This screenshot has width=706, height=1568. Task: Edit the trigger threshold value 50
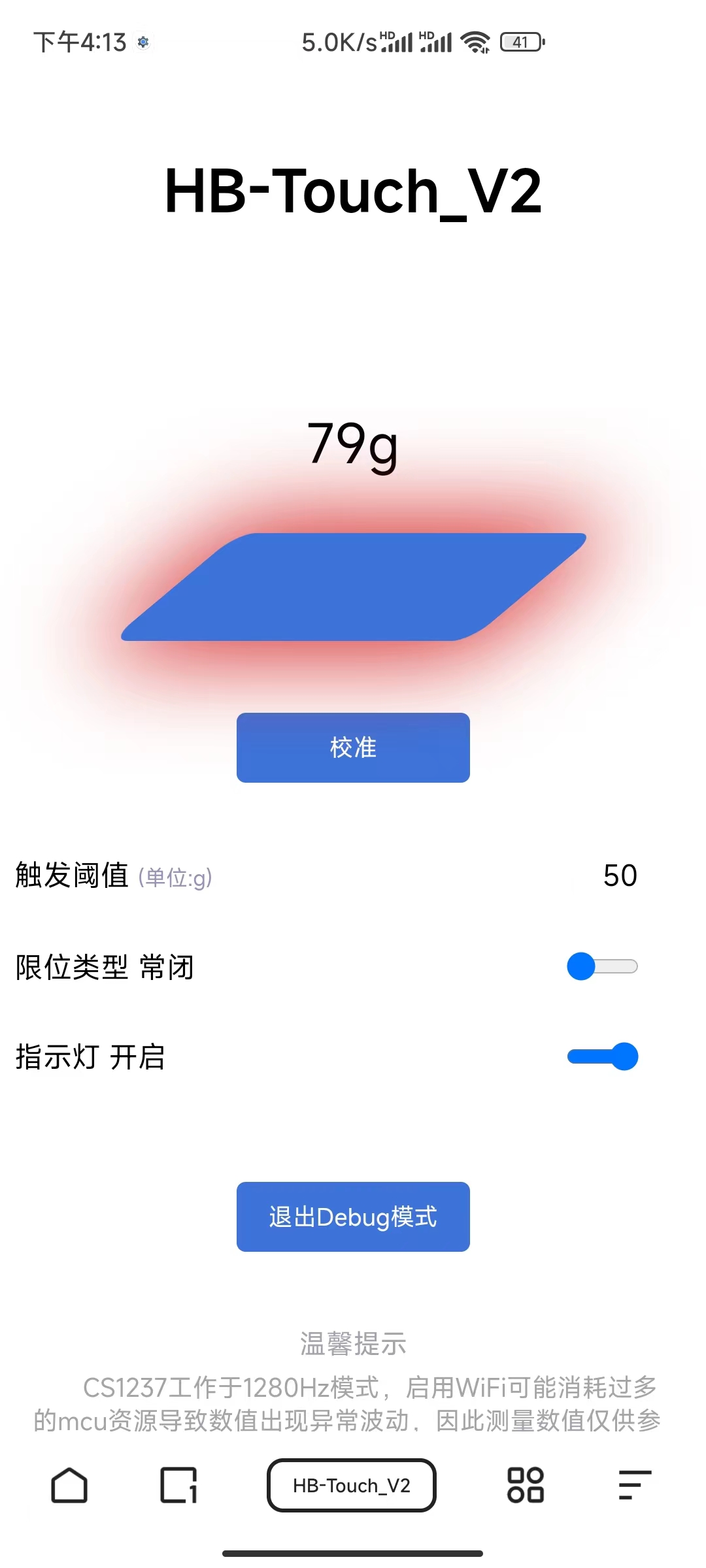pos(620,875)
